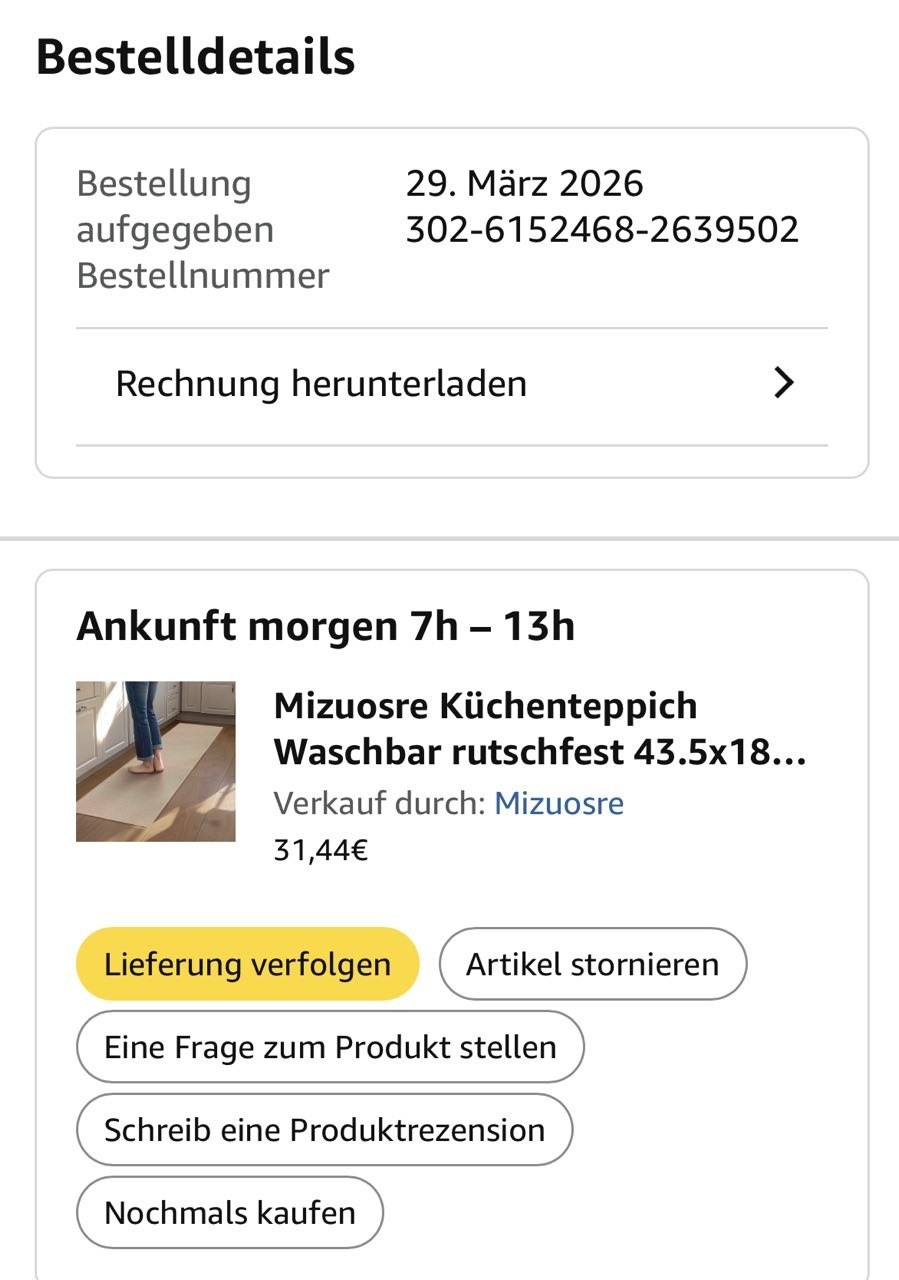The image size is (899, 1280).
Task: Select Eine Frage zum Produkt stellen
Action: click(330, 1047)
